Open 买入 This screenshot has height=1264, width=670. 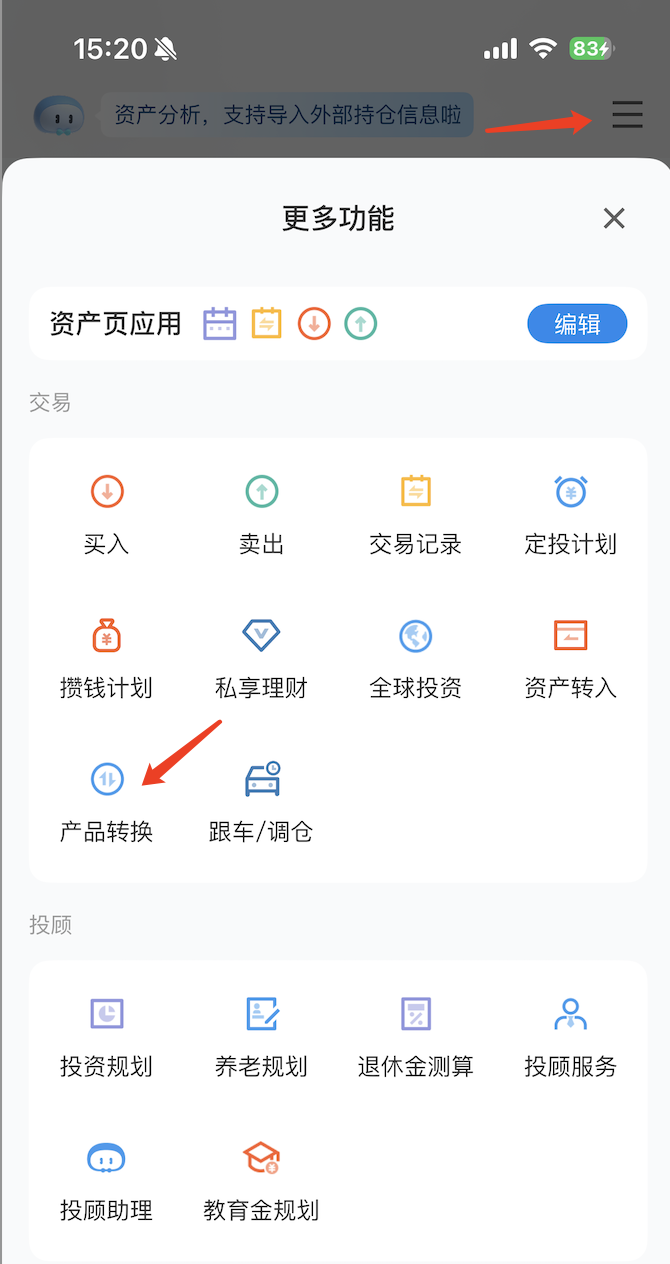tap(106, 514)
